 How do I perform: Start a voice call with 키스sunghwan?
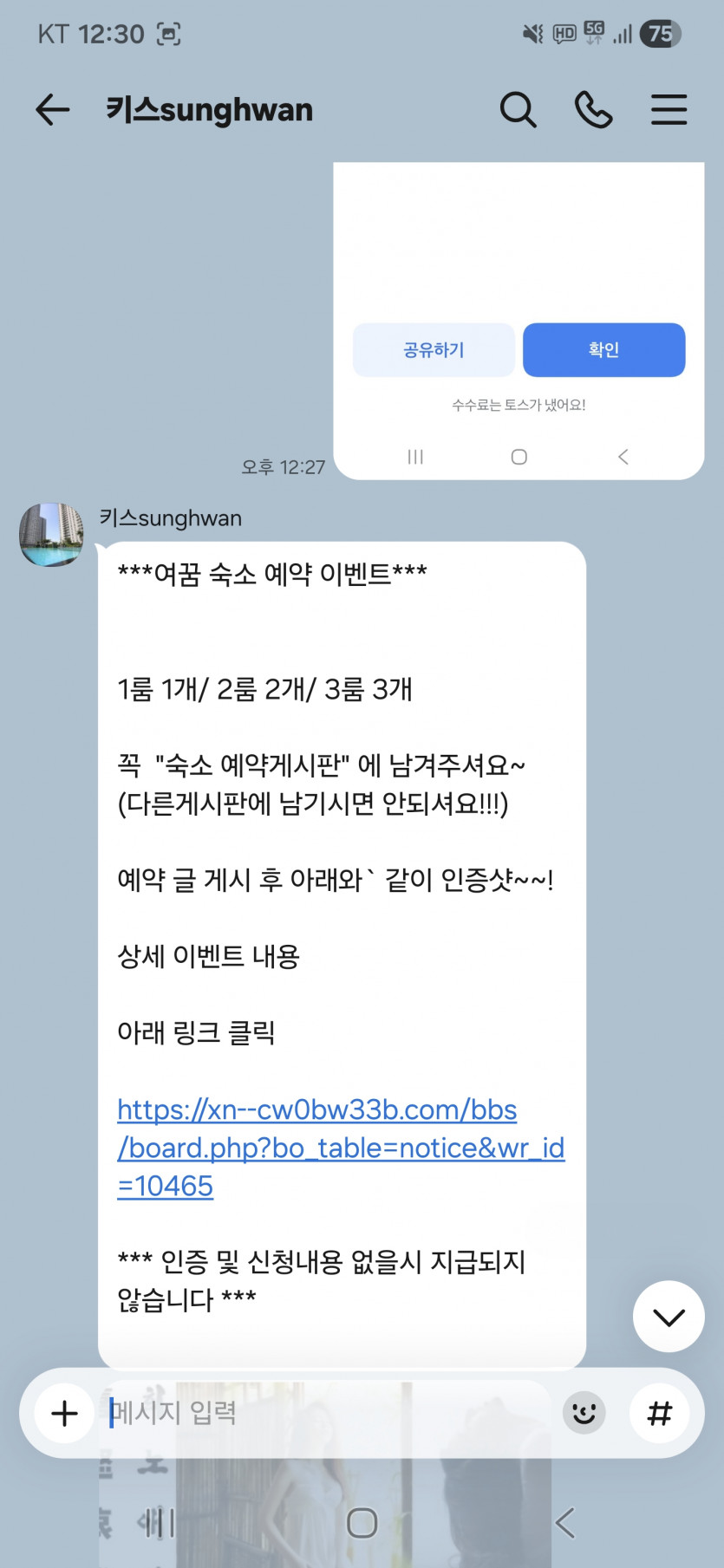[x=593, y=110]
